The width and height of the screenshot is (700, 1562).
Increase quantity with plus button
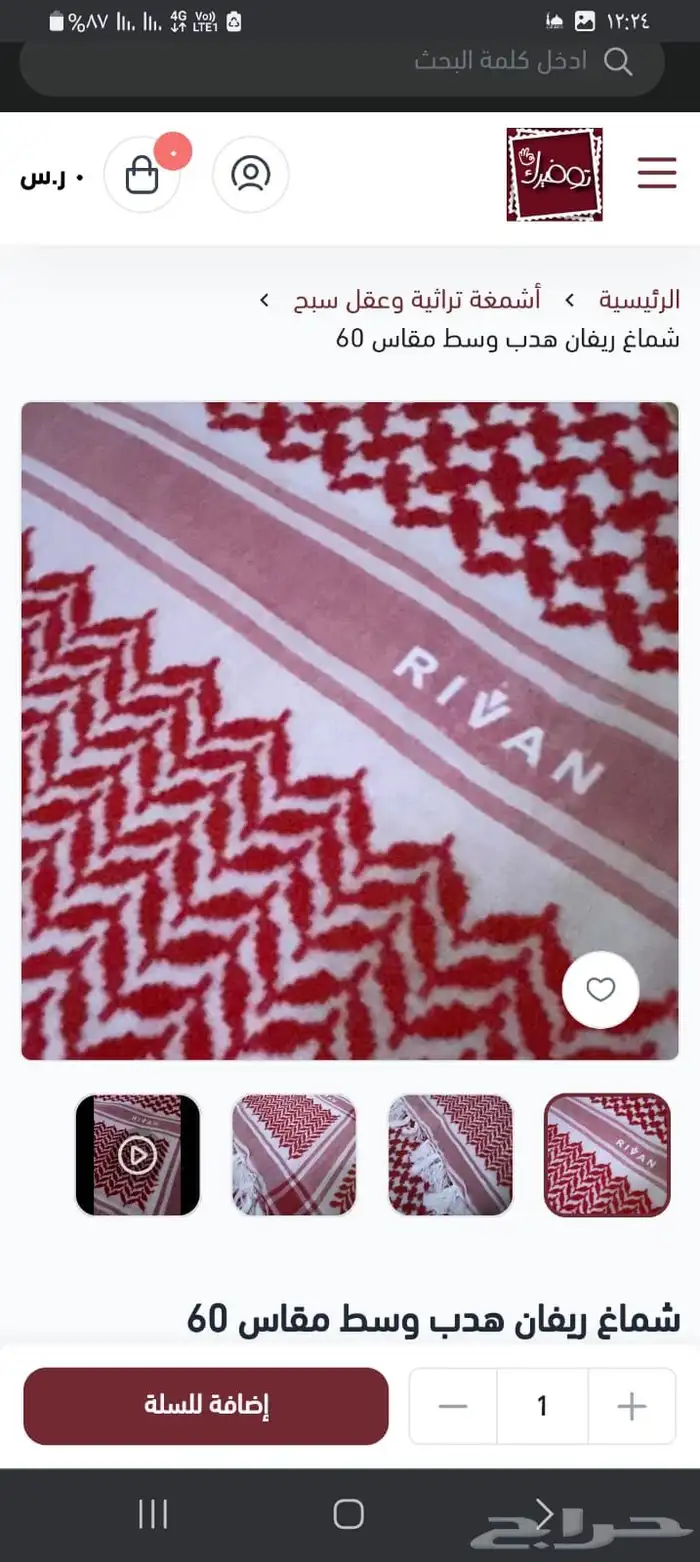pyautogui.click(x=631, y=1406)
